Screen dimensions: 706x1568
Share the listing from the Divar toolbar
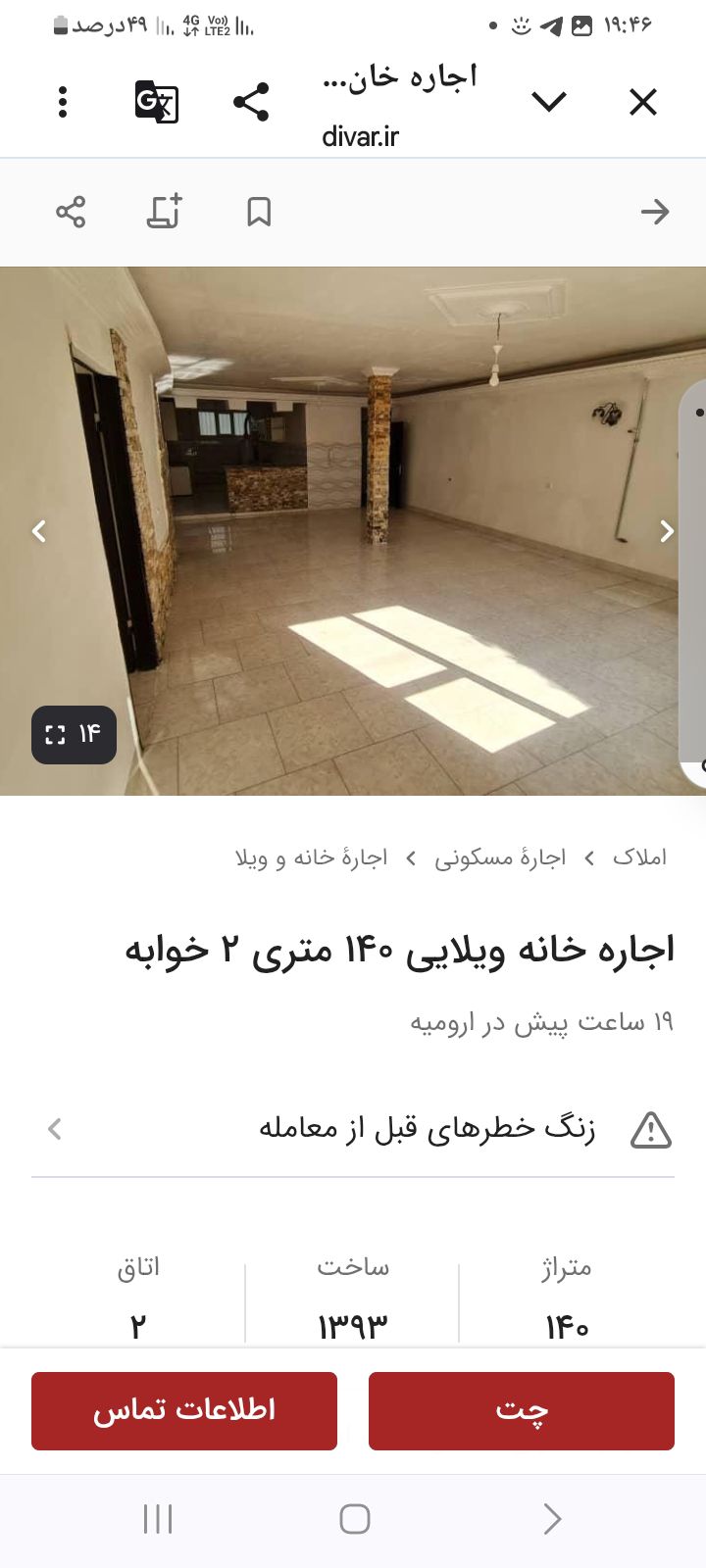point(71,212)
